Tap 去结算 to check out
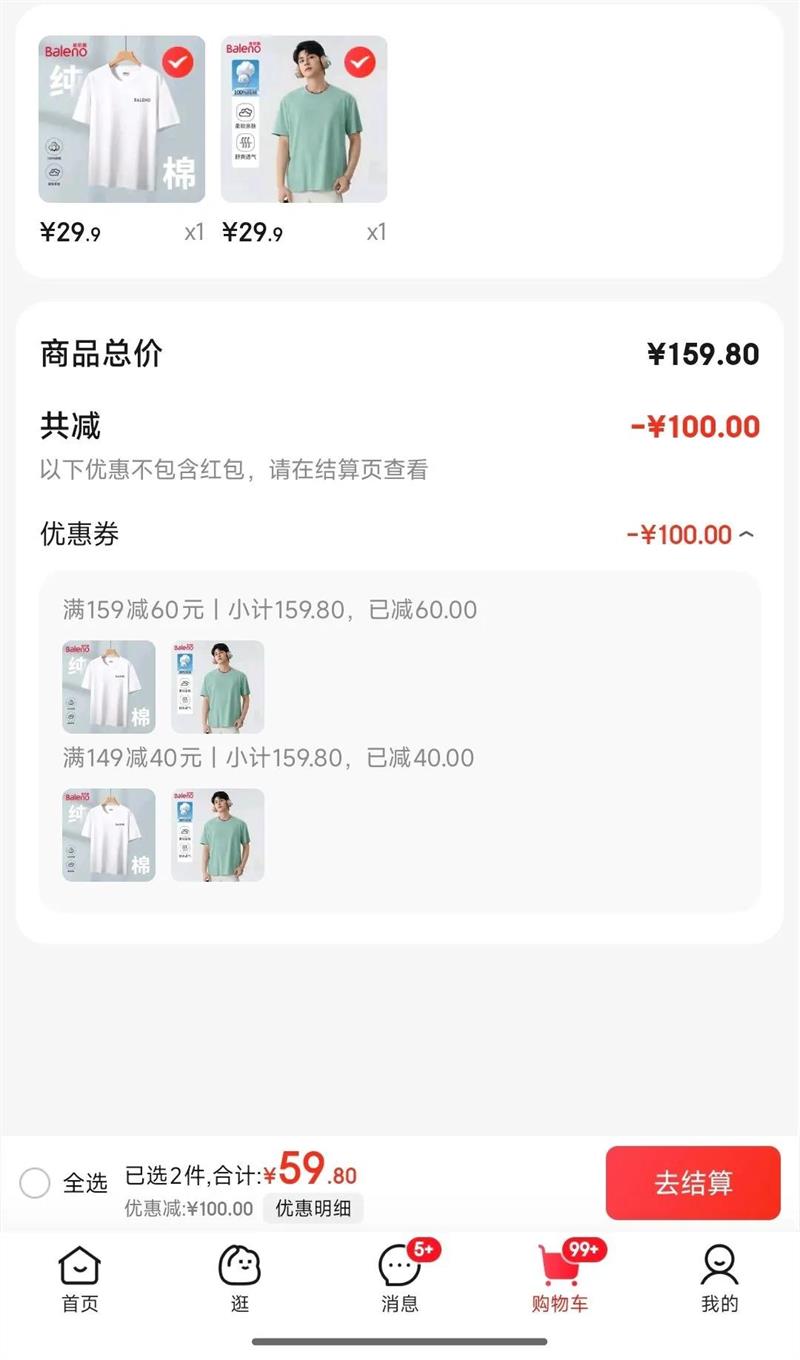This screenshot has height=1360, width=800. tap(693, 1183)
